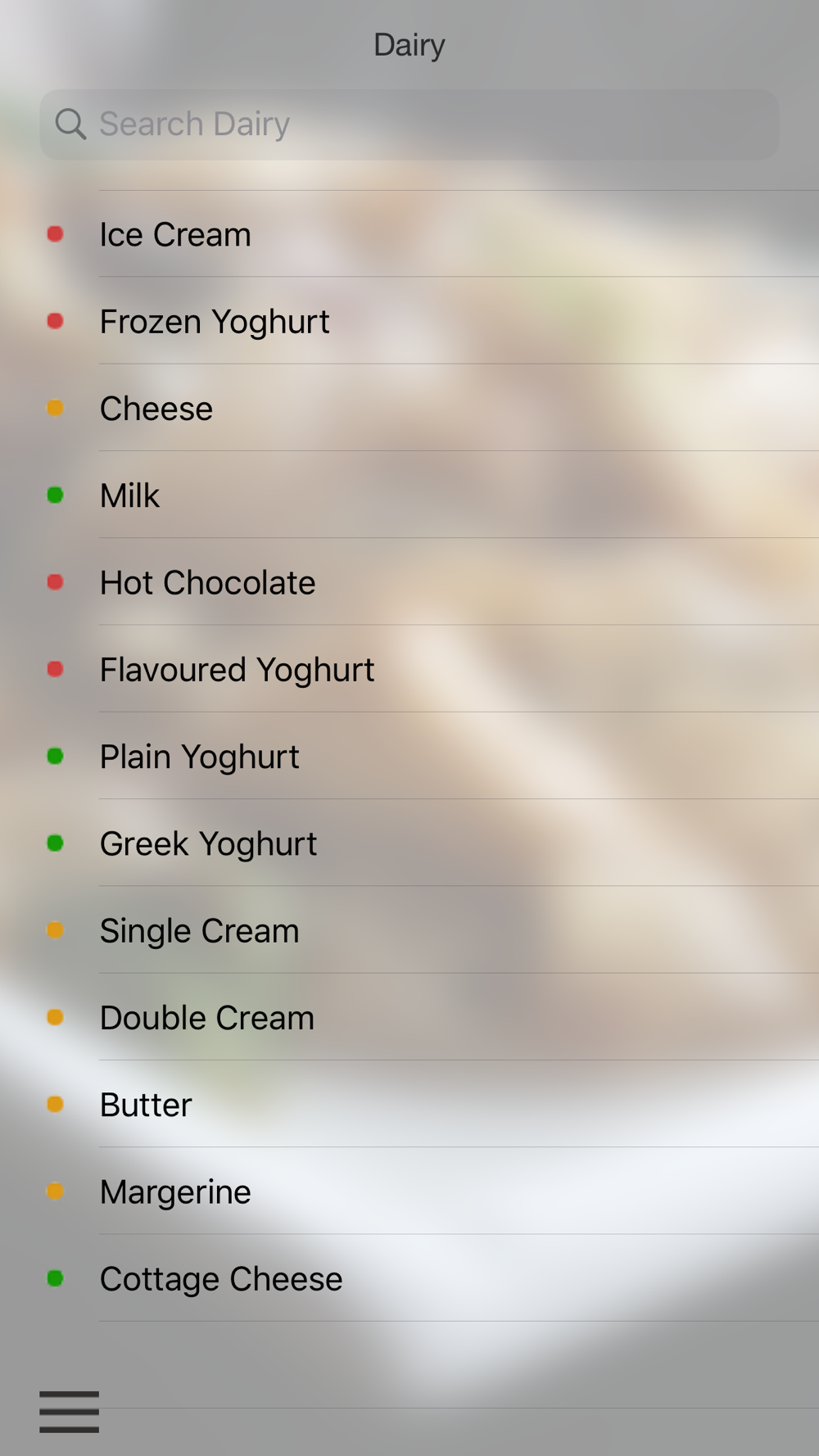Select Frozen Yoghurt from the list
819x1456 pixels.
pos(409,321)
